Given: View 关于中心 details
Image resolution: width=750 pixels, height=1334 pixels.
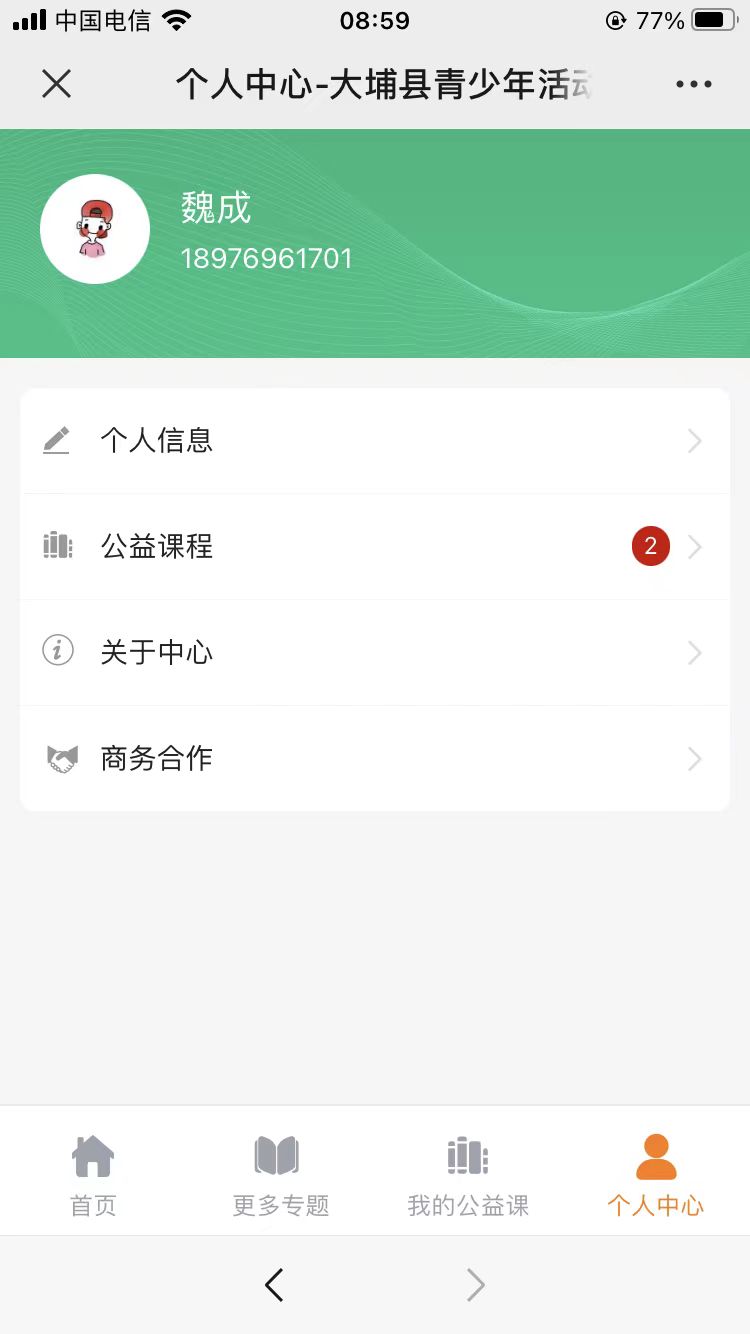Looking at the screenshot, I should pyautogui.click(x=374, y=653).
